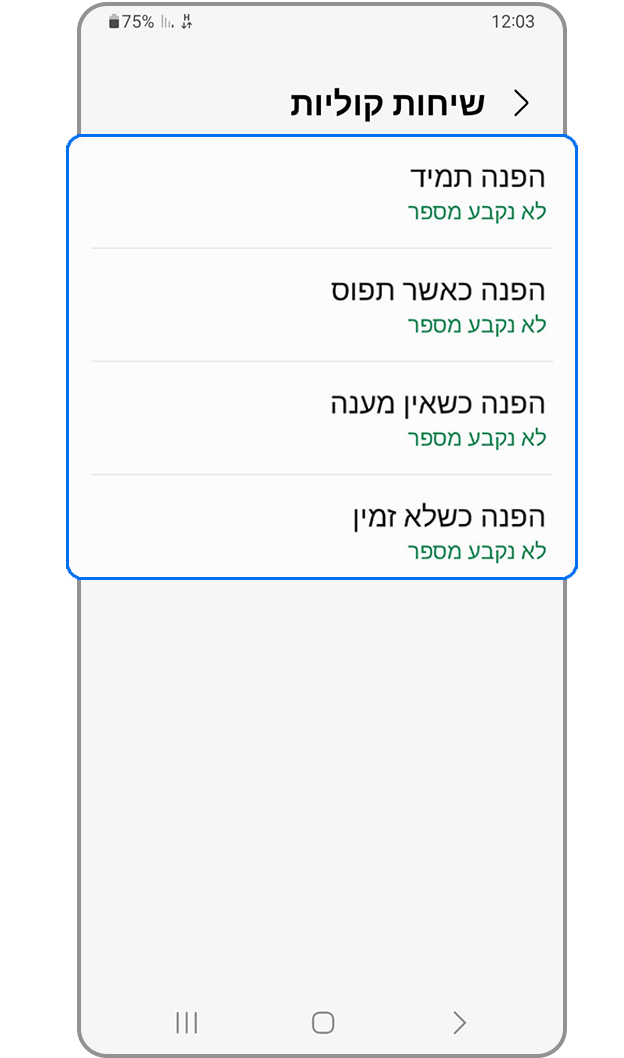The height and width of the screenshot is (1058, 624).
Task: Go back from the שיחות קוליות screen
Action: click(521, 103)
